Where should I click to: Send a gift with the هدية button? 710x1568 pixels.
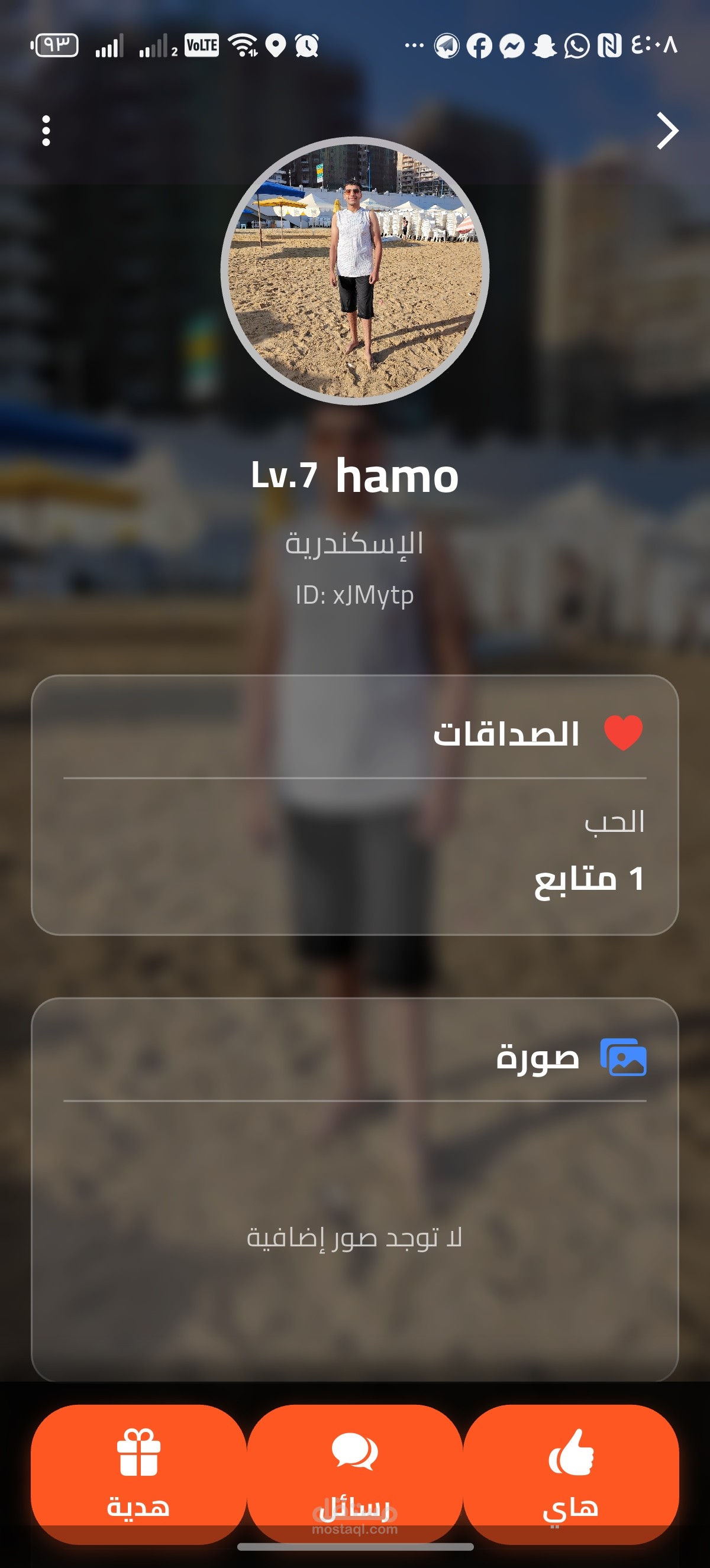139,1473
